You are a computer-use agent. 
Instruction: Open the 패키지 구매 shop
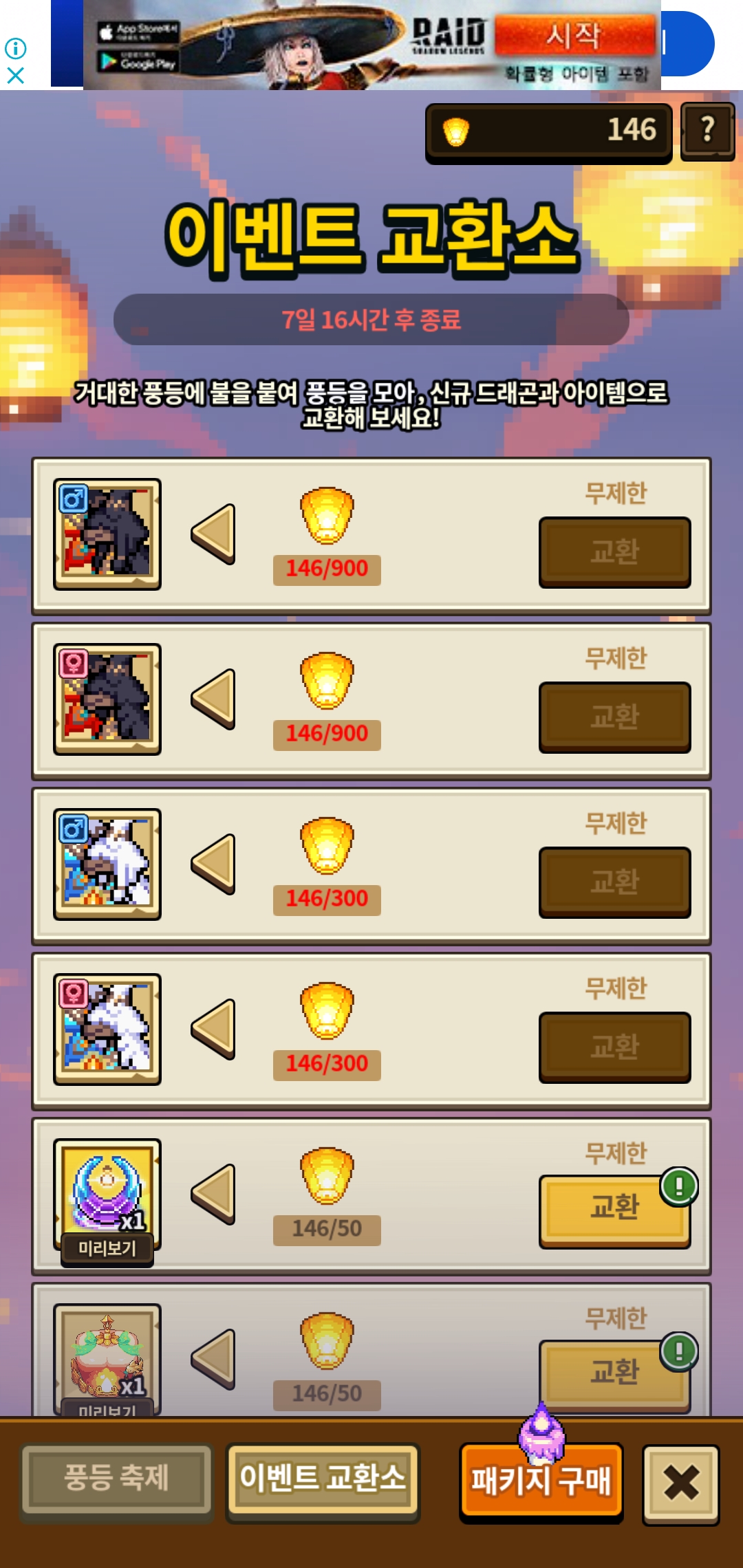tap(541, 1481)
